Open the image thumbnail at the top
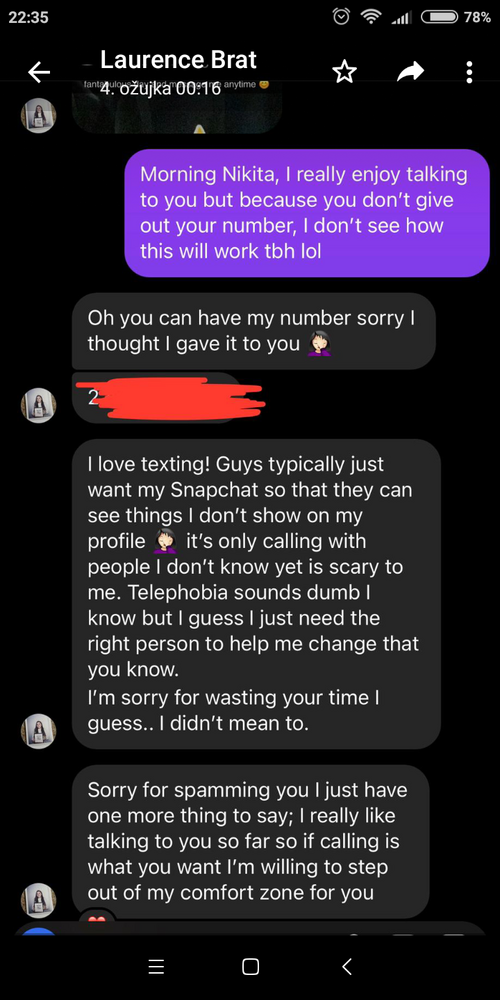This screenshot has height=1000, width=500. pyautogui.click(x=177, y=107)
